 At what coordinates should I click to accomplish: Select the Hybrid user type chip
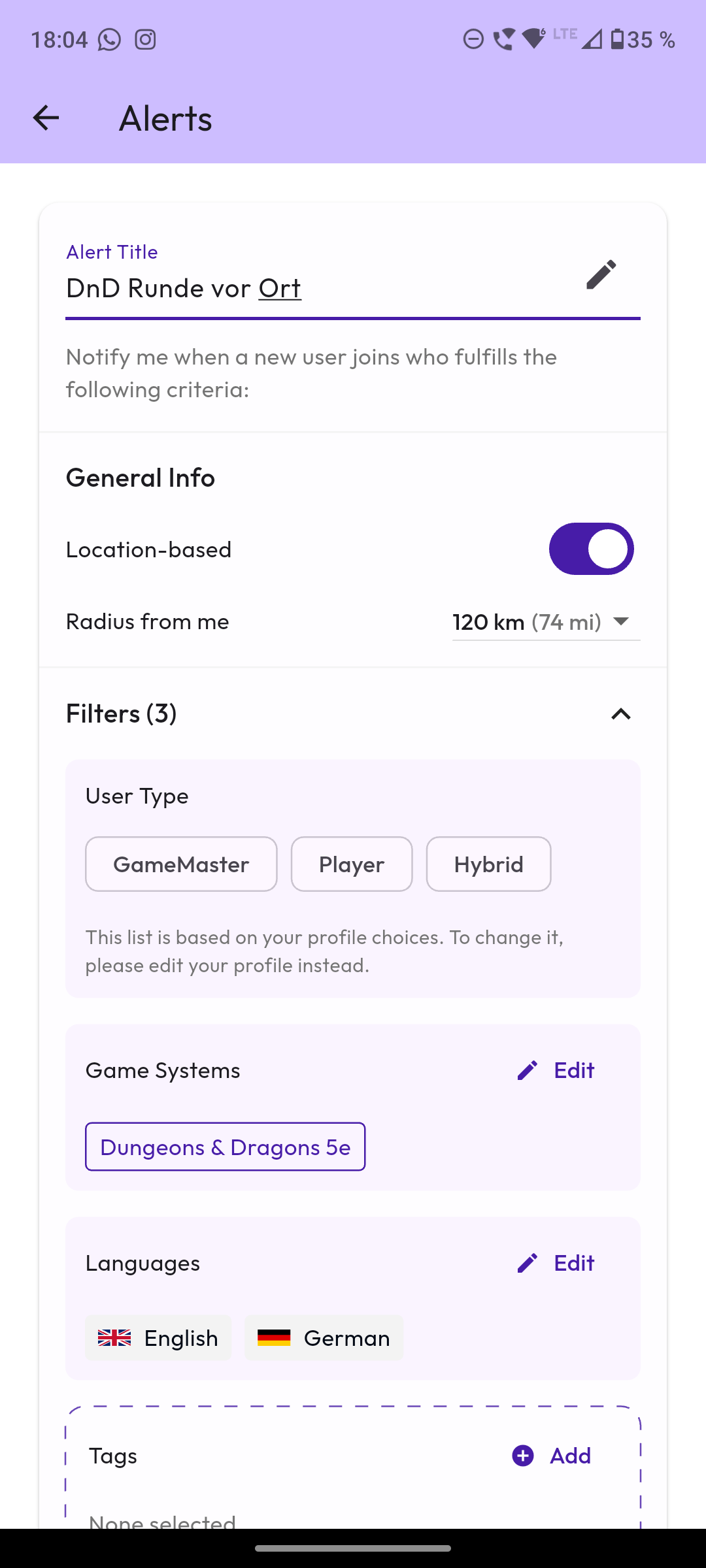point(488,864)
